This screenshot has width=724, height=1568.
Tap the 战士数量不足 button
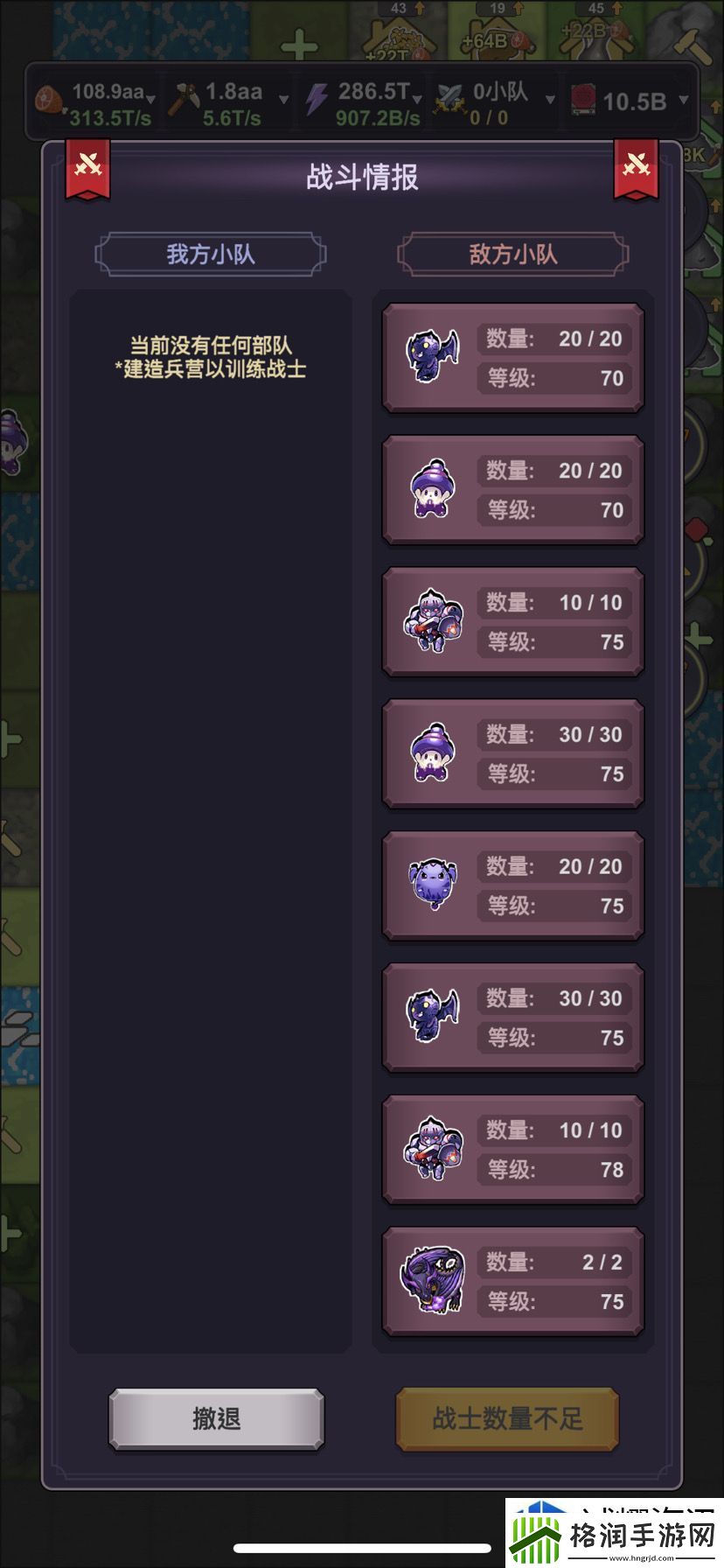507,1418
